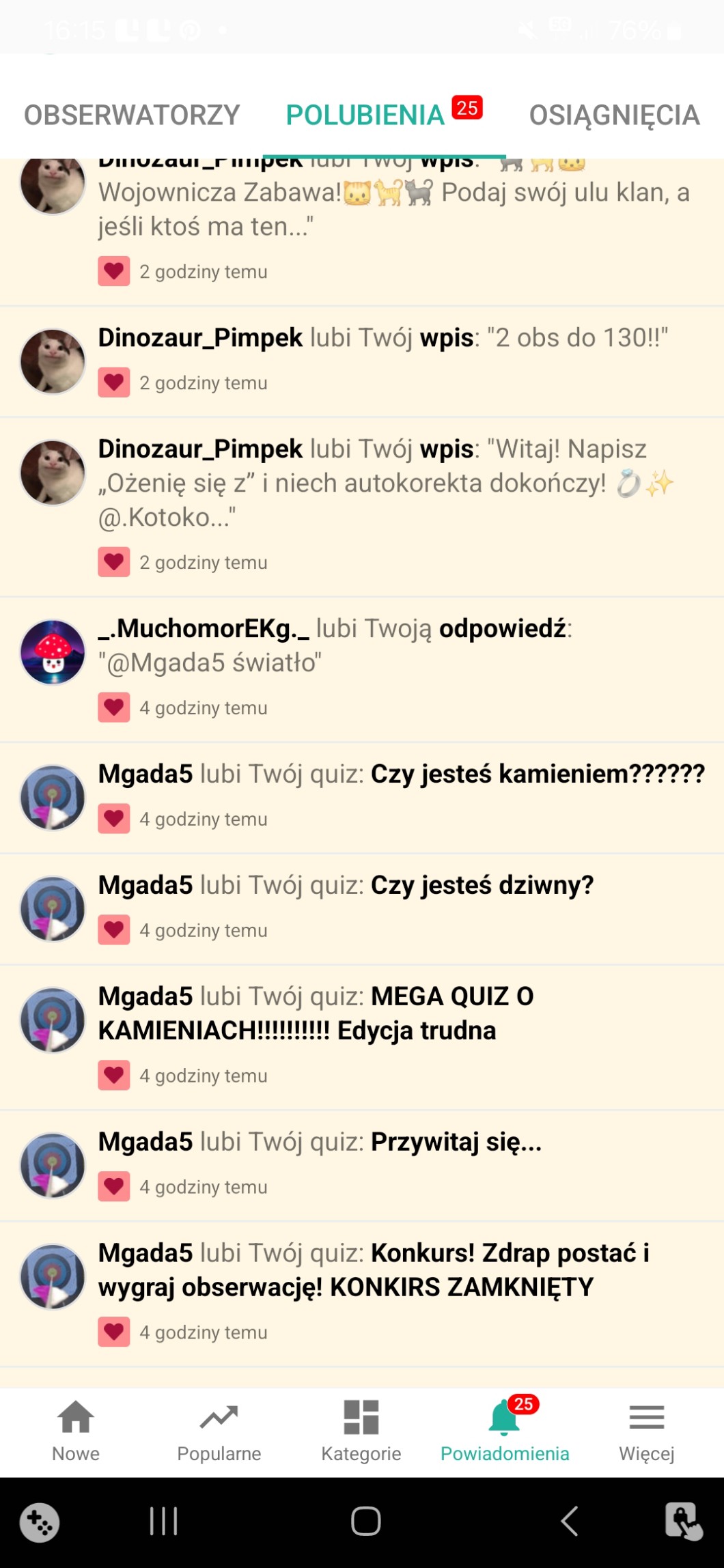Go to the system home screen
724x1568 pixels.
(365, 1522)
